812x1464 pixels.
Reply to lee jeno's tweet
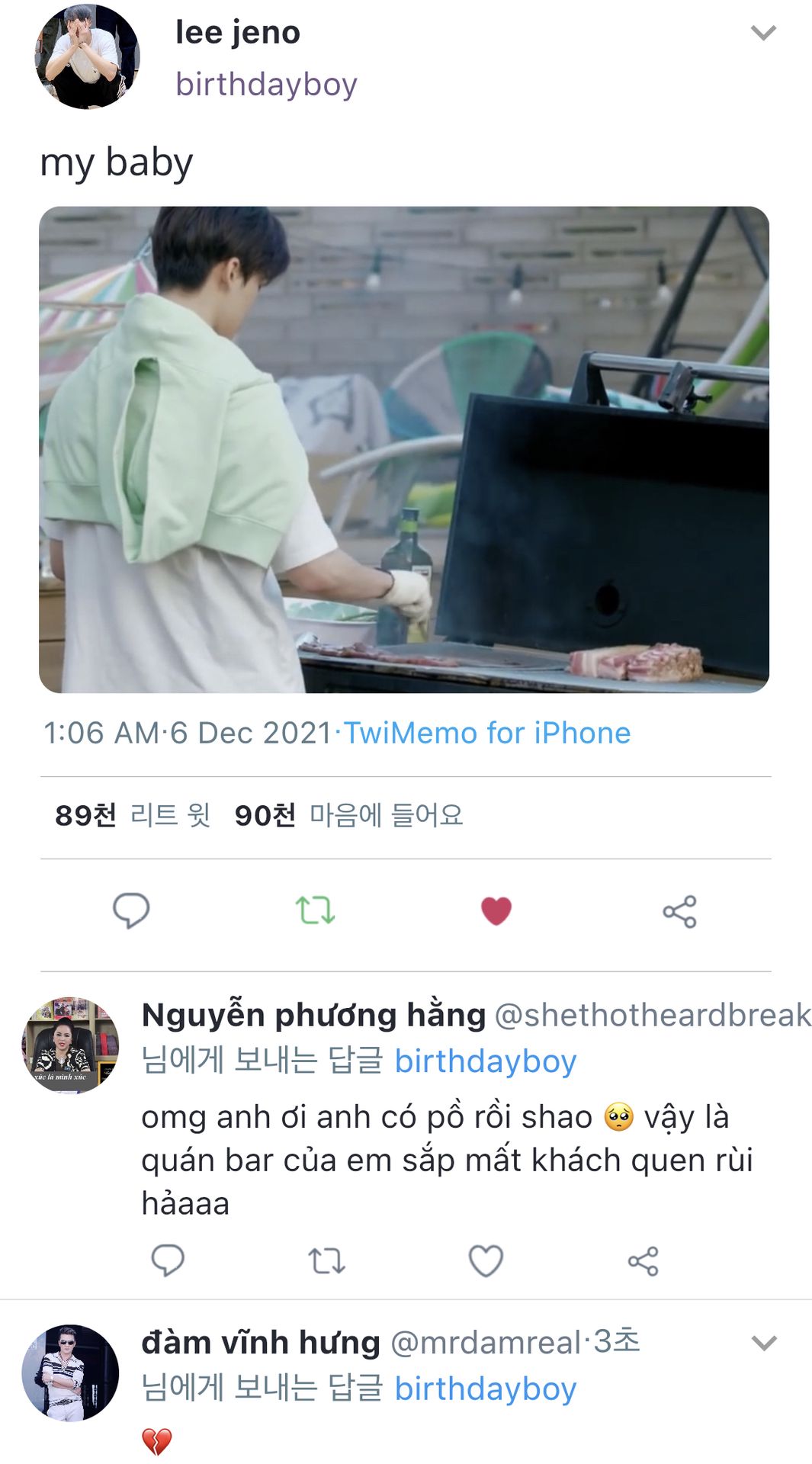point(131,910)
